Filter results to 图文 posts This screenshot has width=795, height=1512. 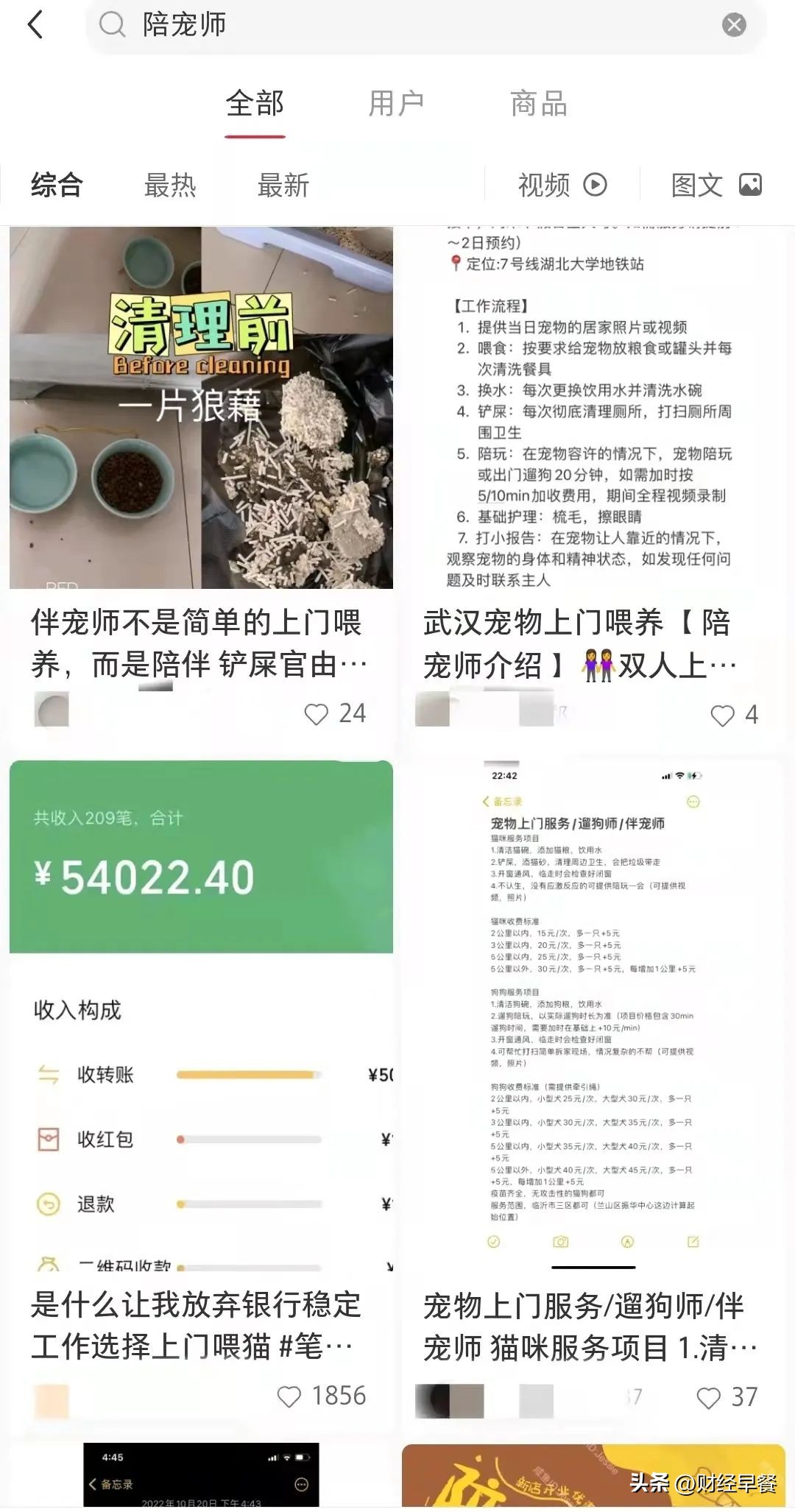716,186
